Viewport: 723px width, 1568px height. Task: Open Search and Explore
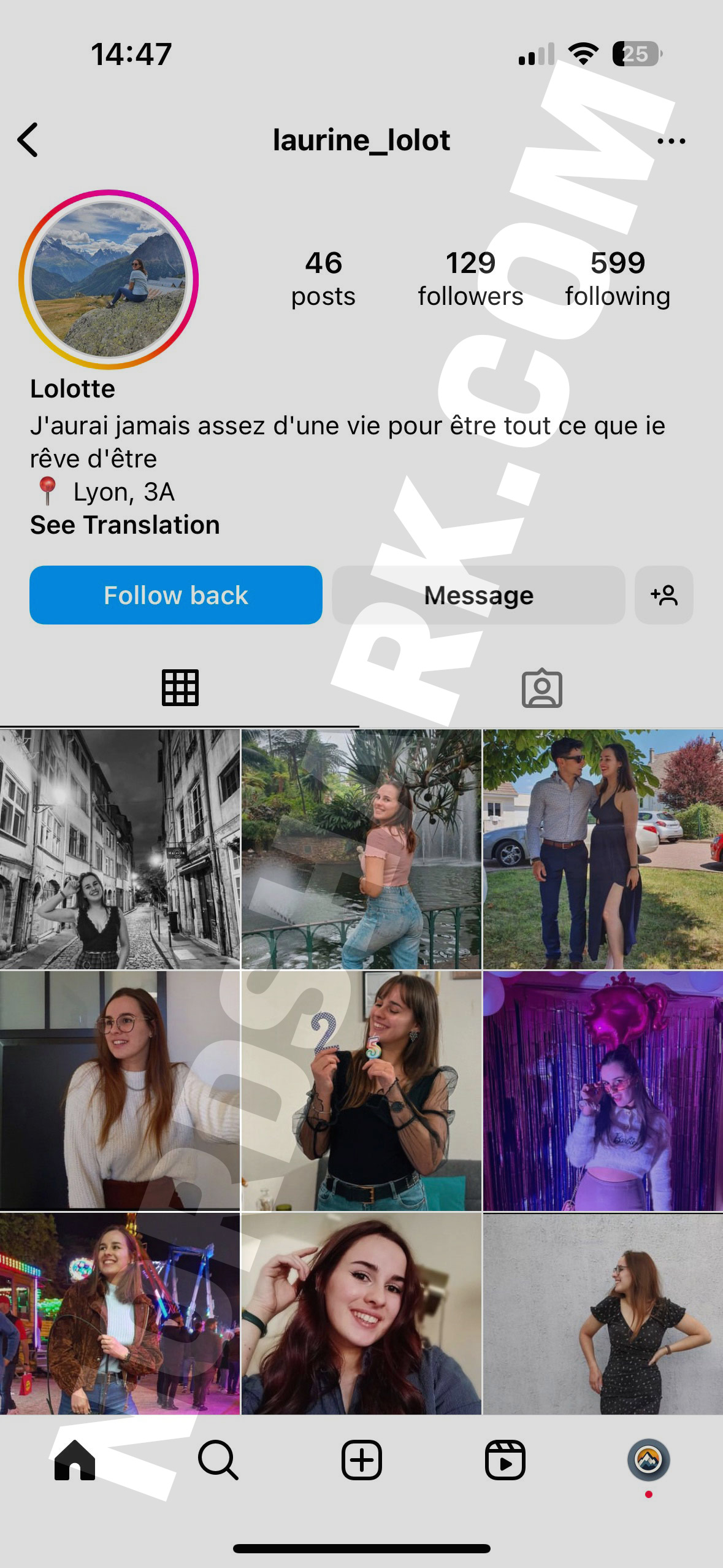tap(218, 1461)
